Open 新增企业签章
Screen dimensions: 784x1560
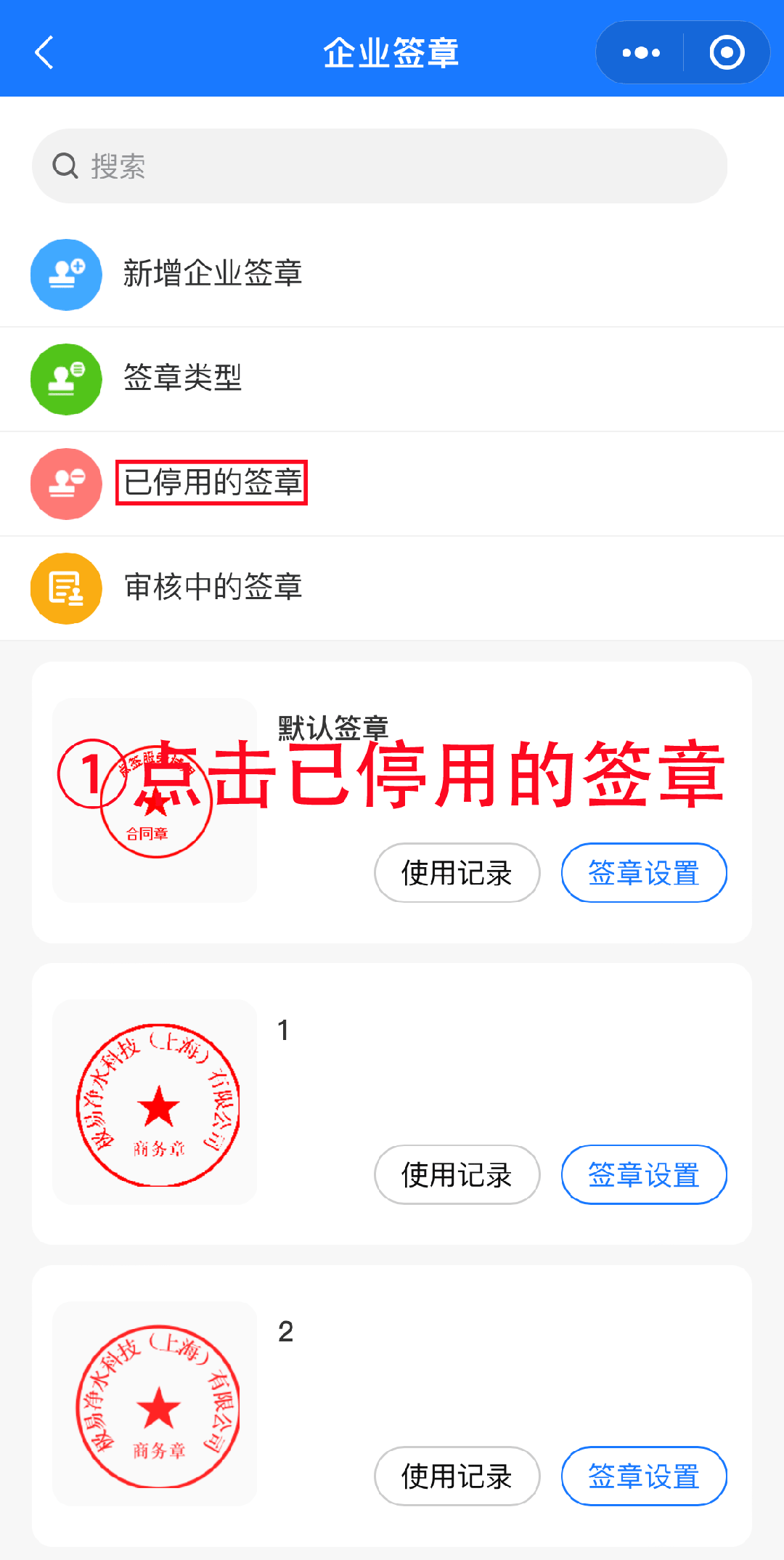pos(392,275)
